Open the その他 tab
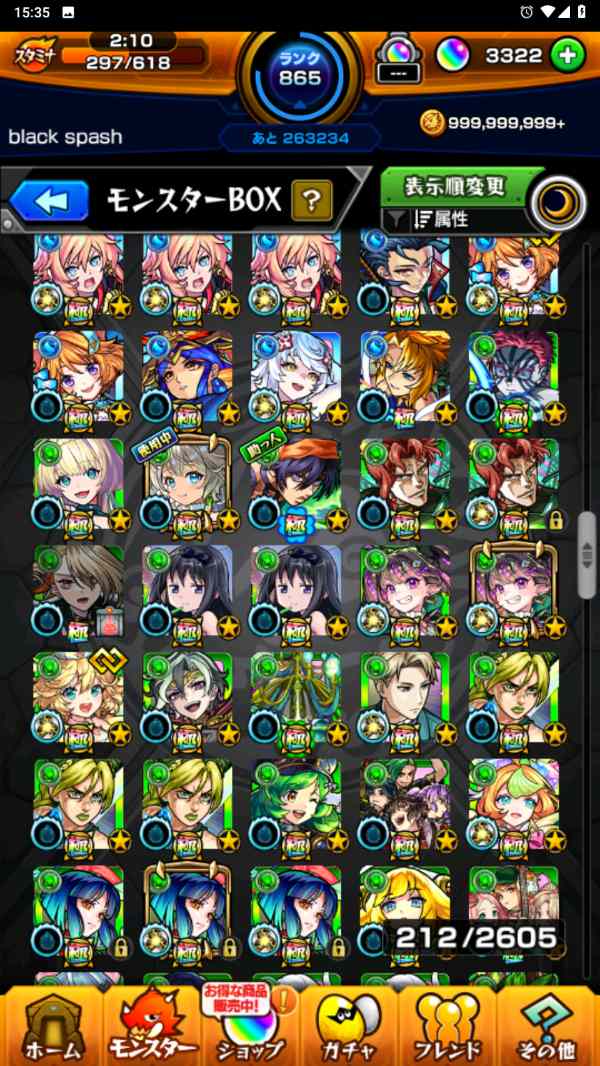The width and height of the screenshot is (600, 1066). (547, 1027)
